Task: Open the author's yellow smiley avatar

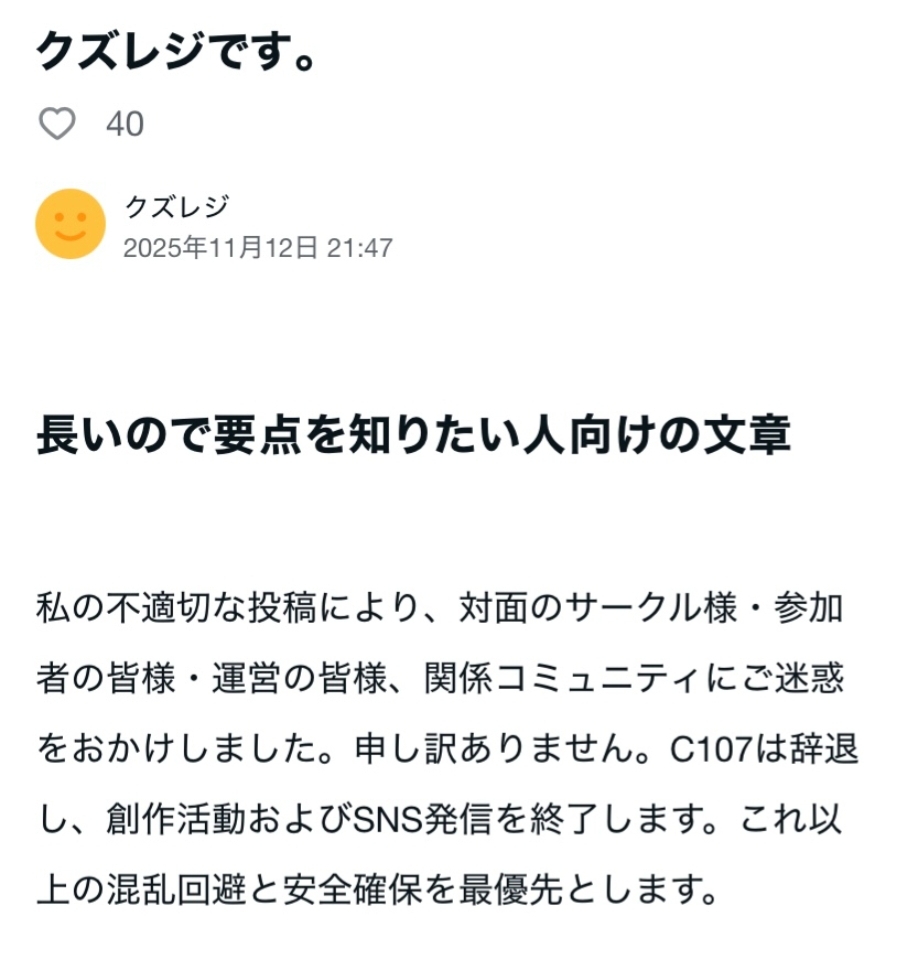Action: [70, 224]
